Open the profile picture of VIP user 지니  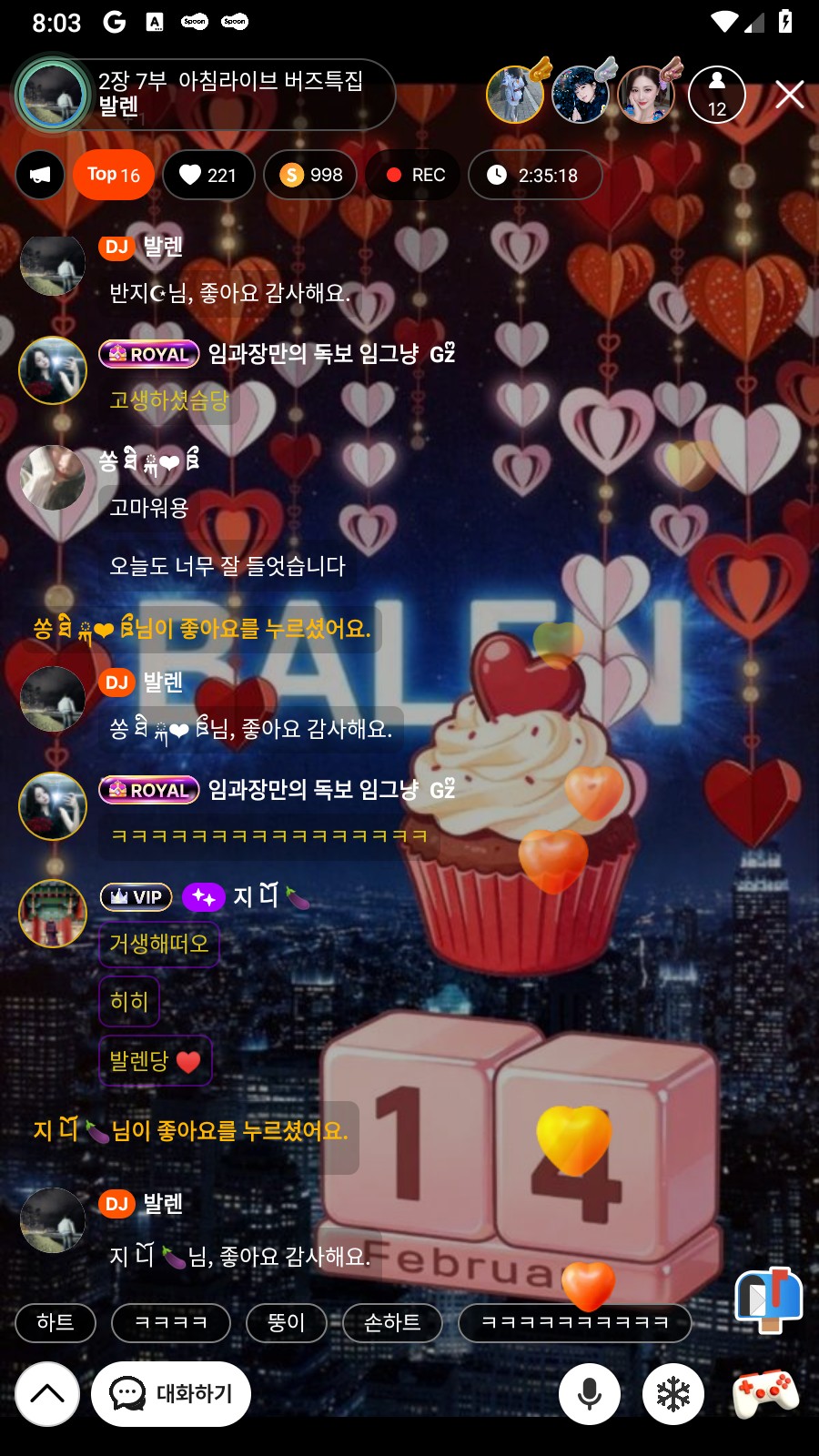53,914
